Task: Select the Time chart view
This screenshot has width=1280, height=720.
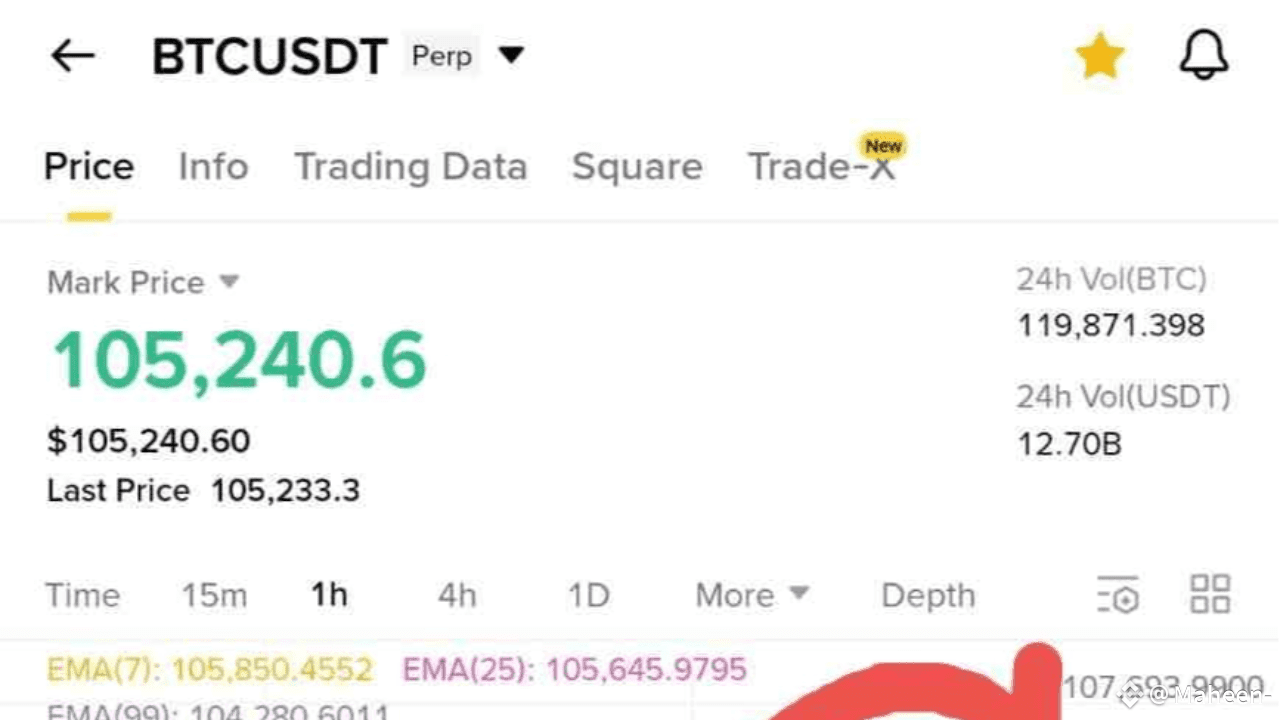Action: pyautogui.click(x=82, y=596)
